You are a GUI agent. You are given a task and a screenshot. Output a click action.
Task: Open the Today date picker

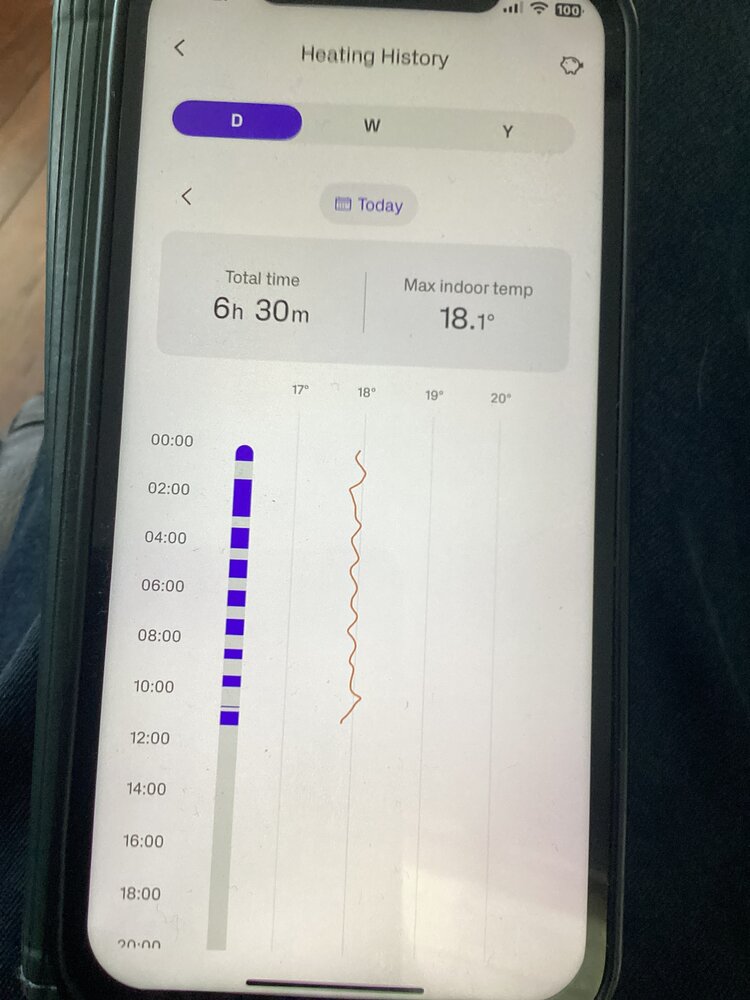(x=368, y=205)
